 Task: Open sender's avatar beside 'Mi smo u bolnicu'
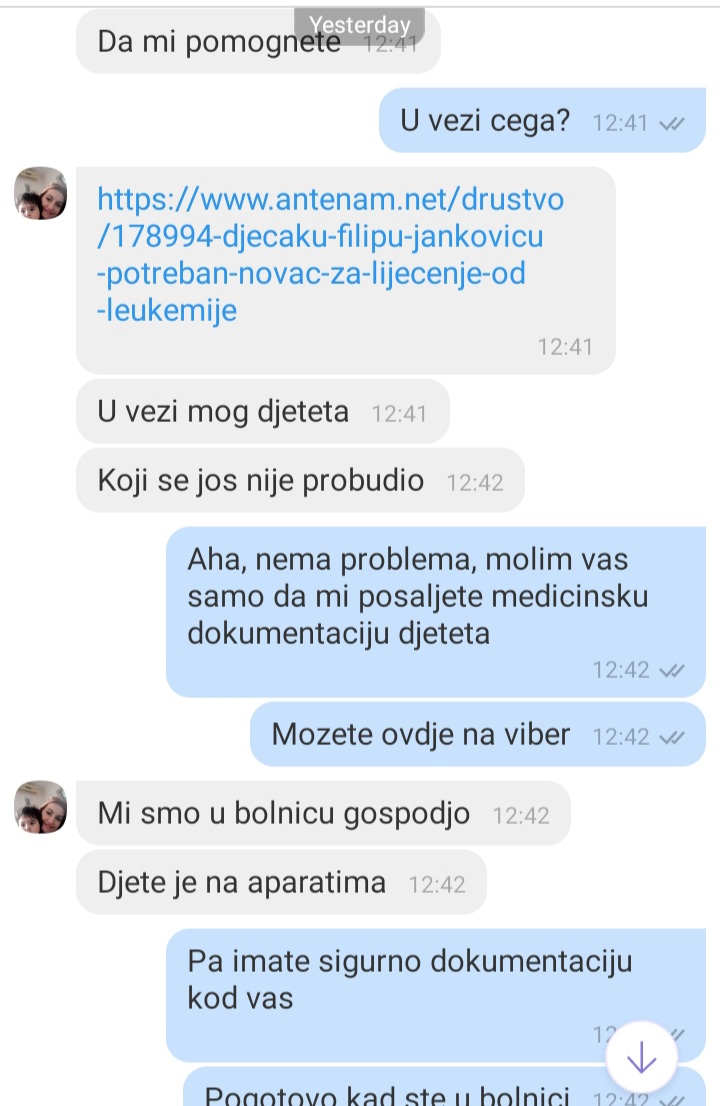[x=41, y=807]
